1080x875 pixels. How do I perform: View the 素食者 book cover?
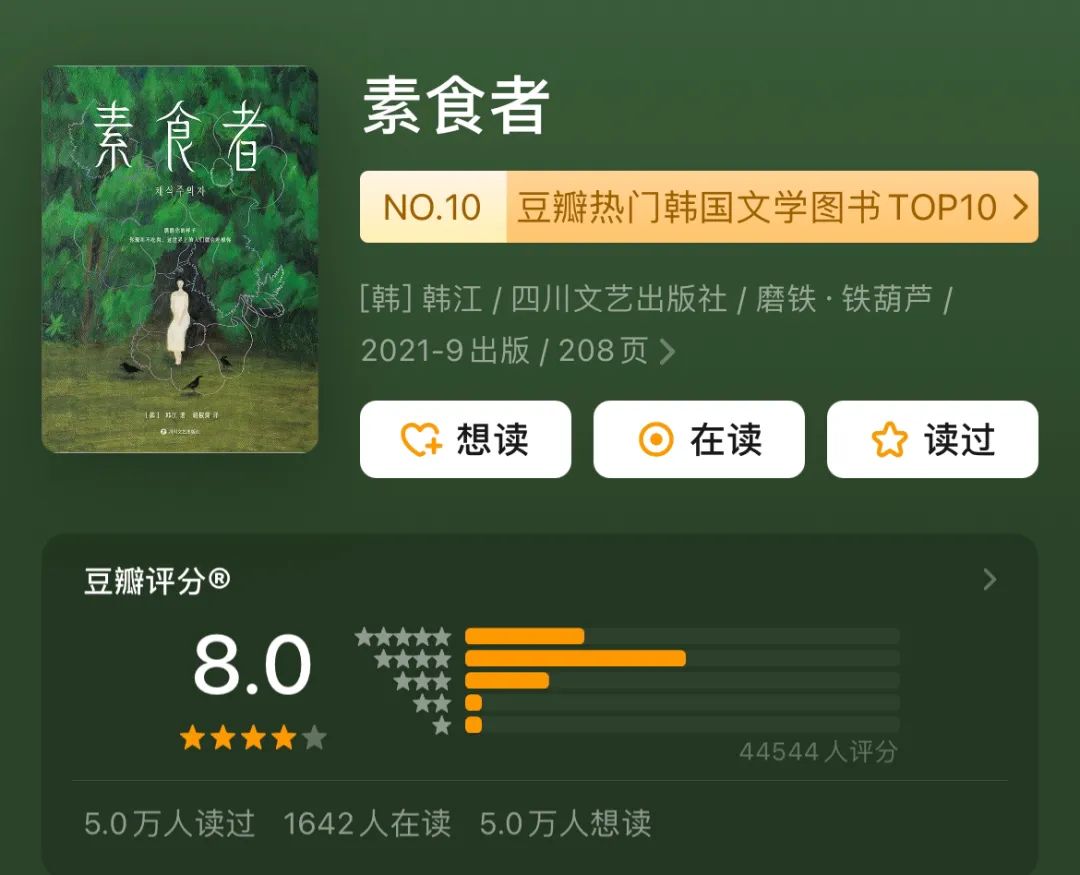tap(180, 260)
